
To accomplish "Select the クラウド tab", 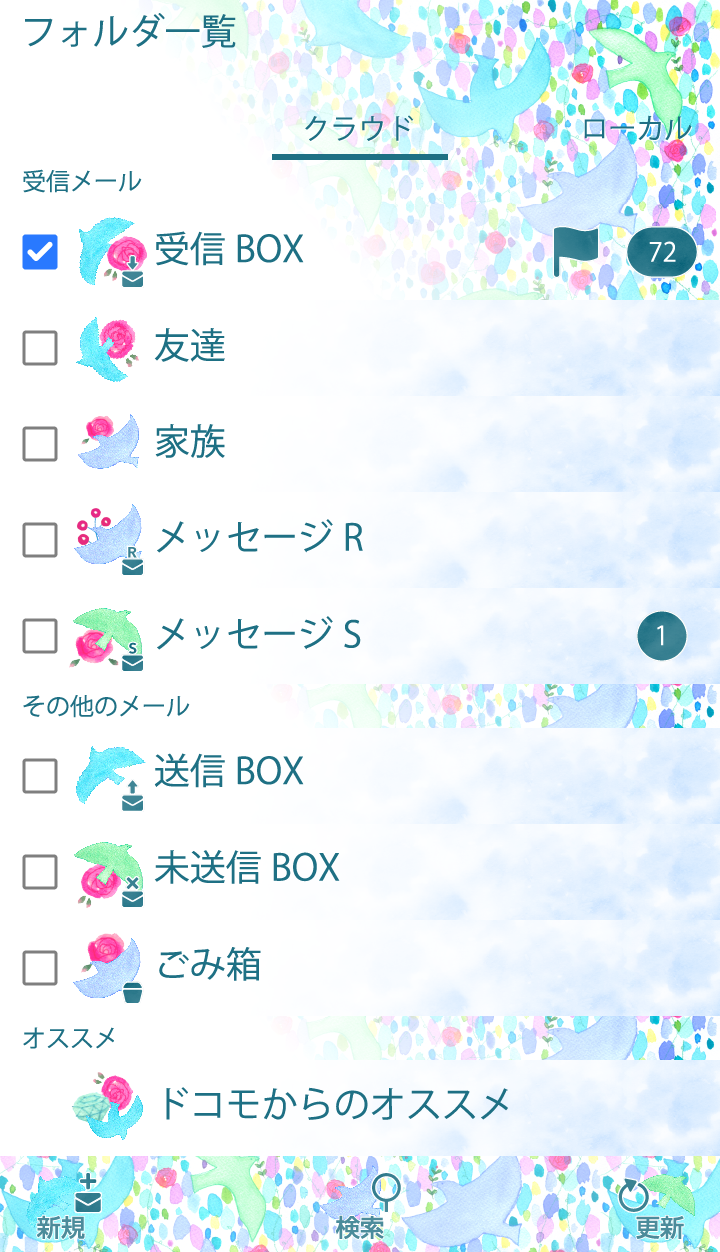I will (359, 128).
